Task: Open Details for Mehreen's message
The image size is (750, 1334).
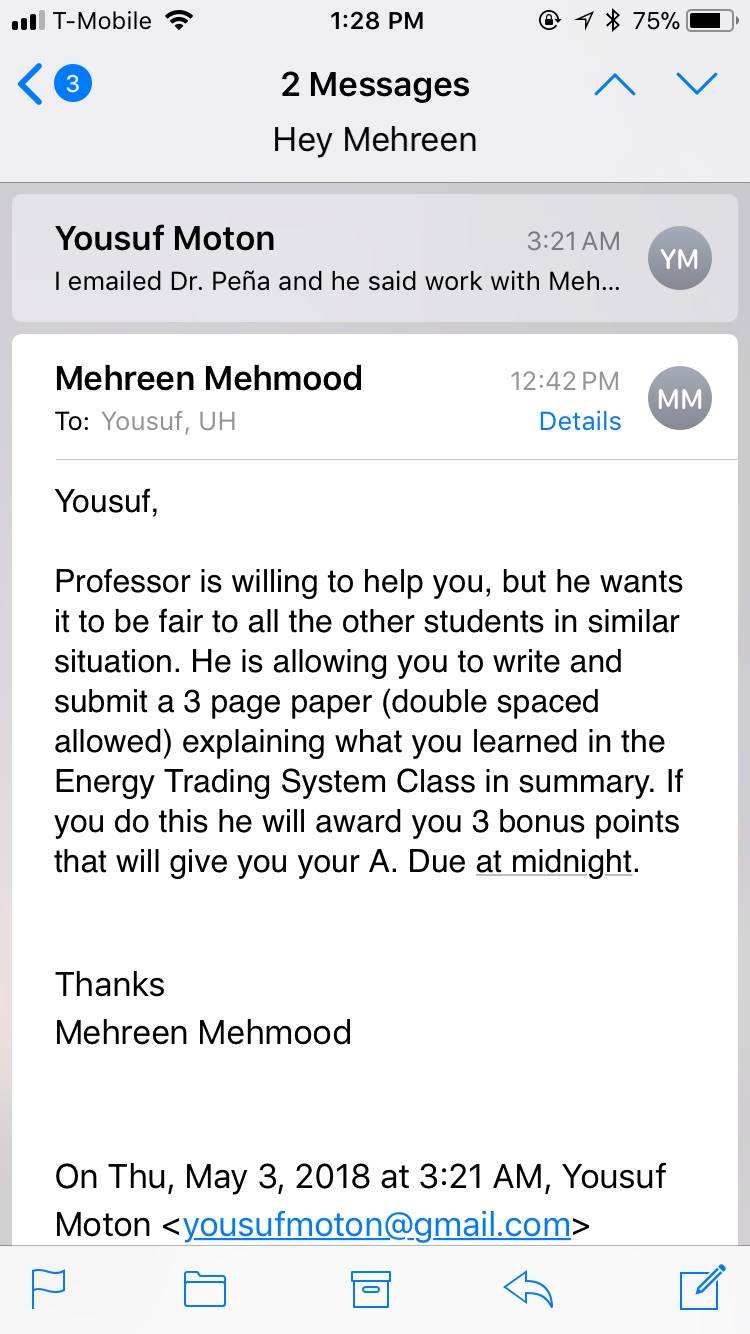Action: pyautogui.click(x=580, y=421)
